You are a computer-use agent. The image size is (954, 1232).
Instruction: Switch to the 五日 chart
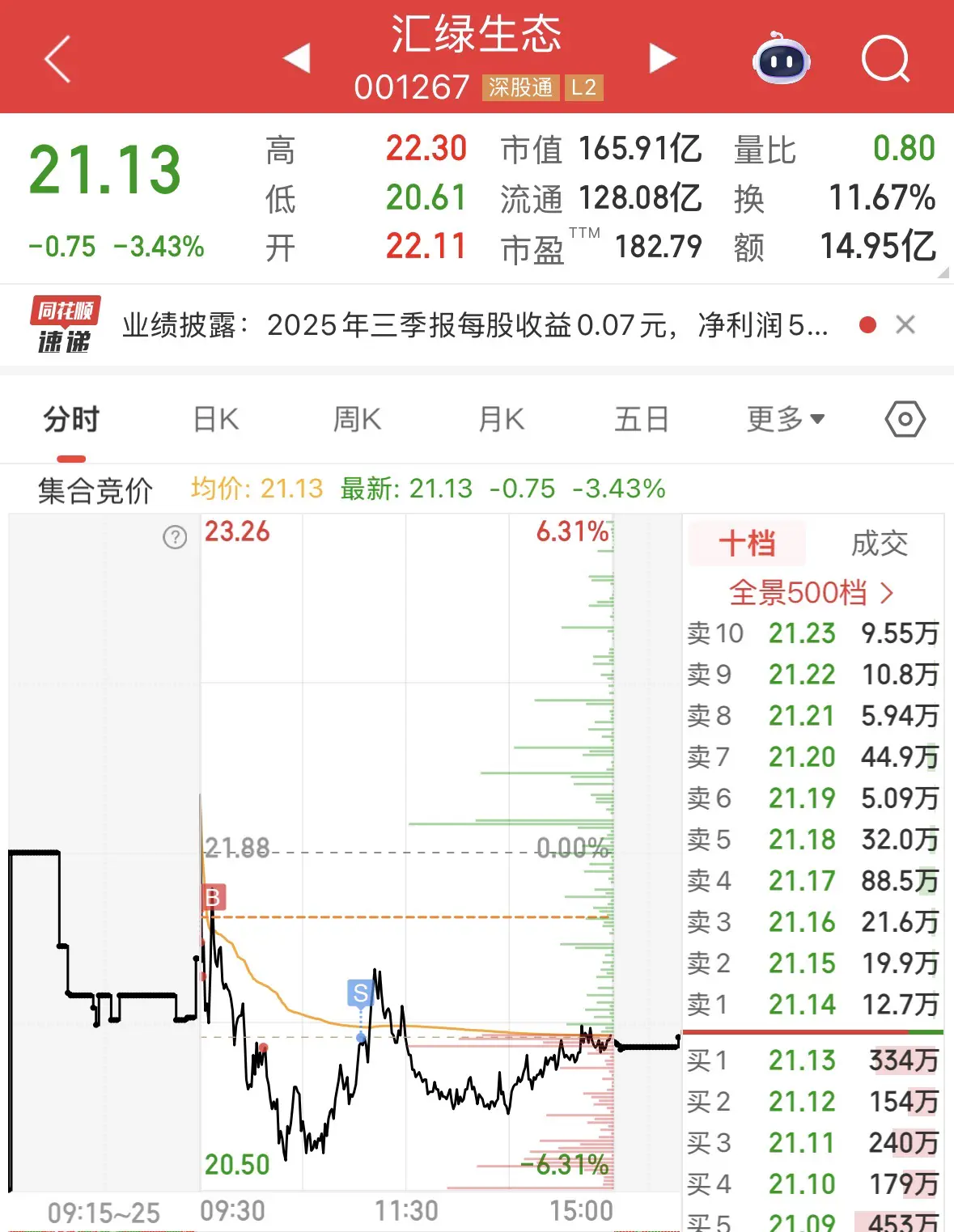[x=642, y=420]
